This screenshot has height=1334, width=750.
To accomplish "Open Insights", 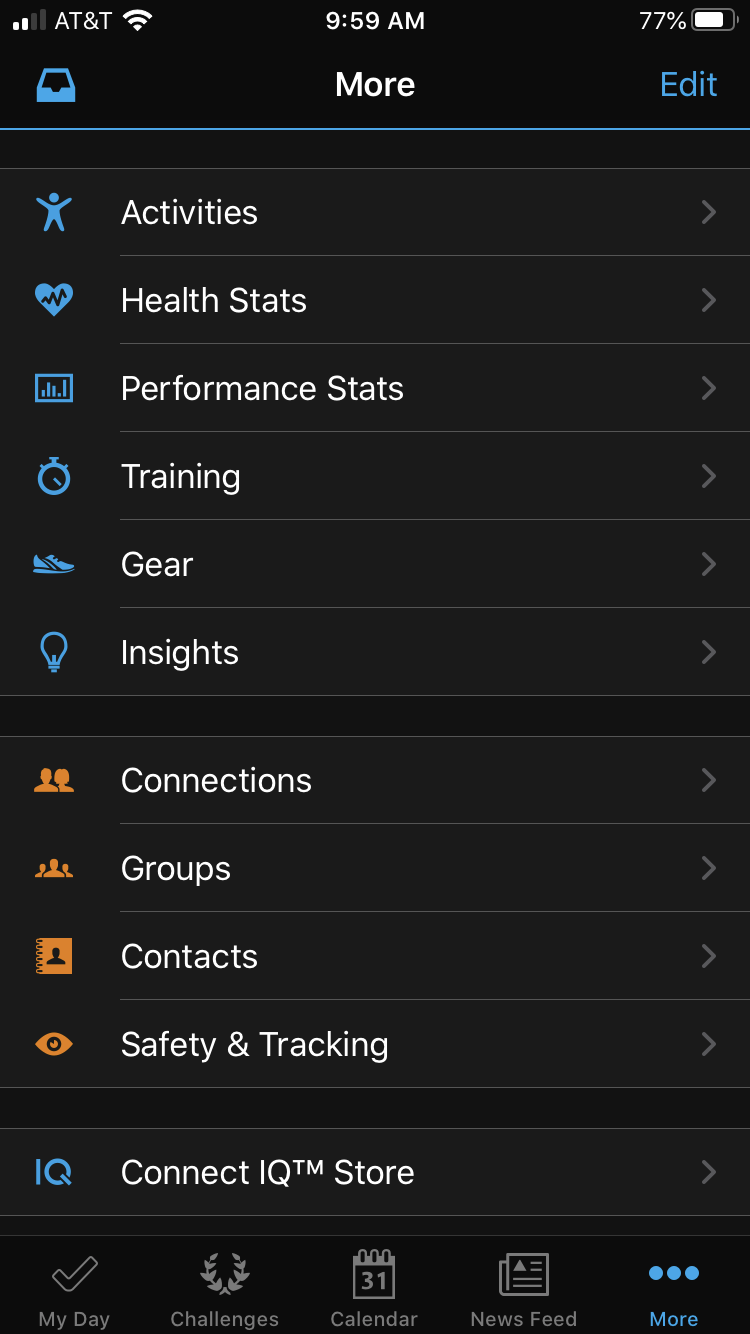I will click(375, 652).
